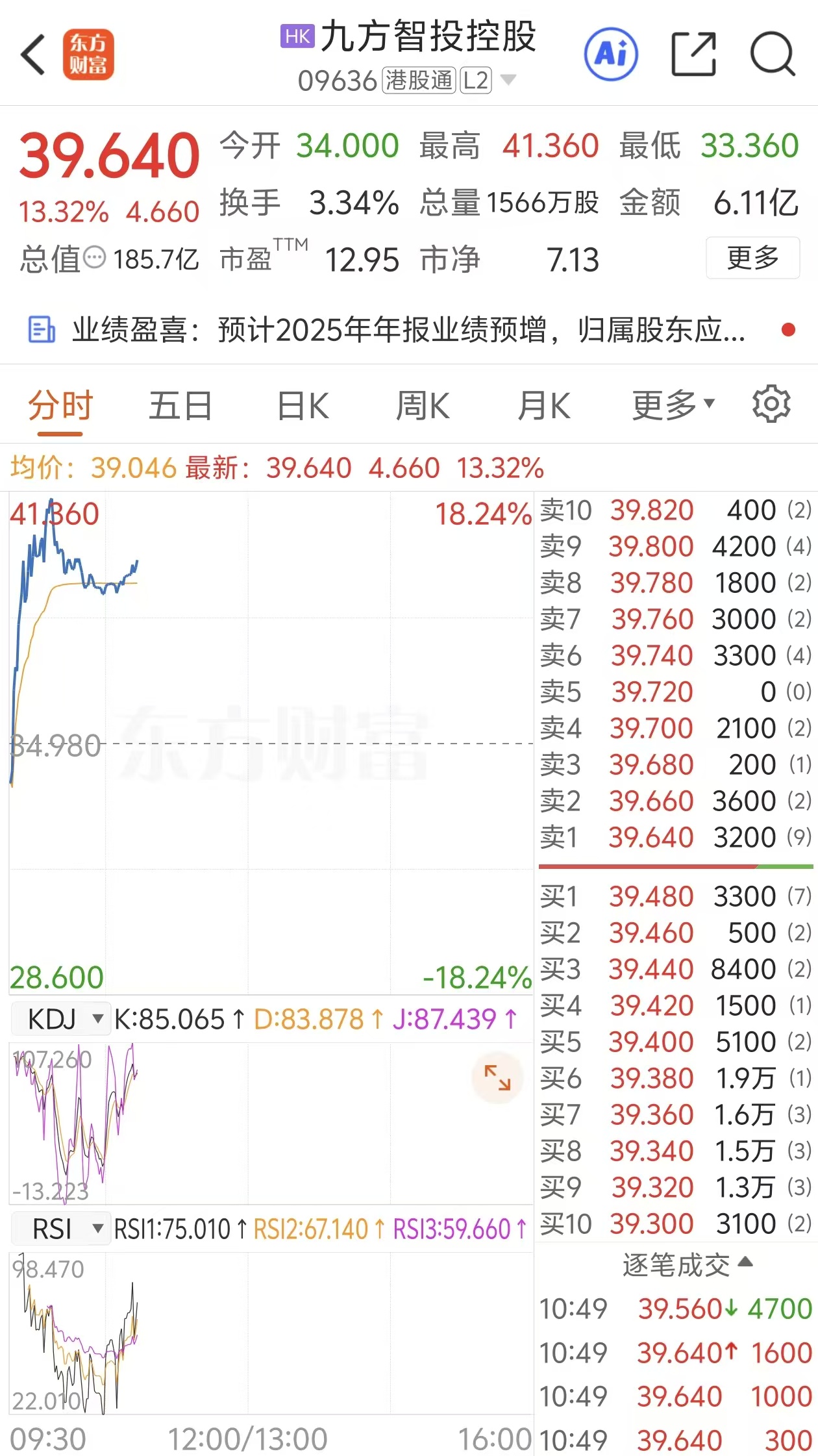Go back using the arrow icon

(34, 55)
